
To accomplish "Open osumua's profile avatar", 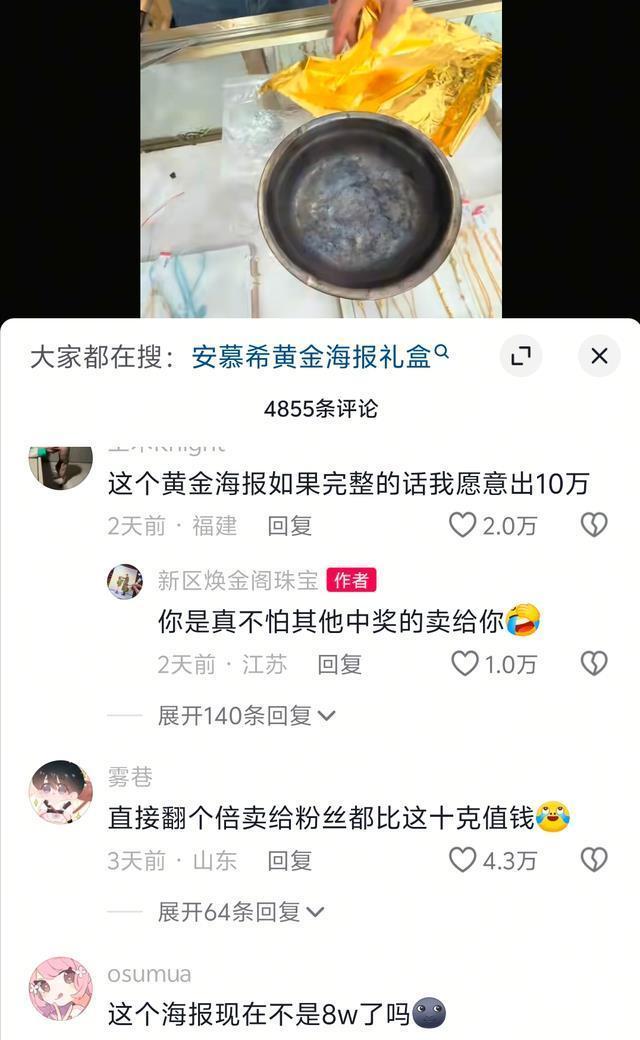I will coord(60,988).
